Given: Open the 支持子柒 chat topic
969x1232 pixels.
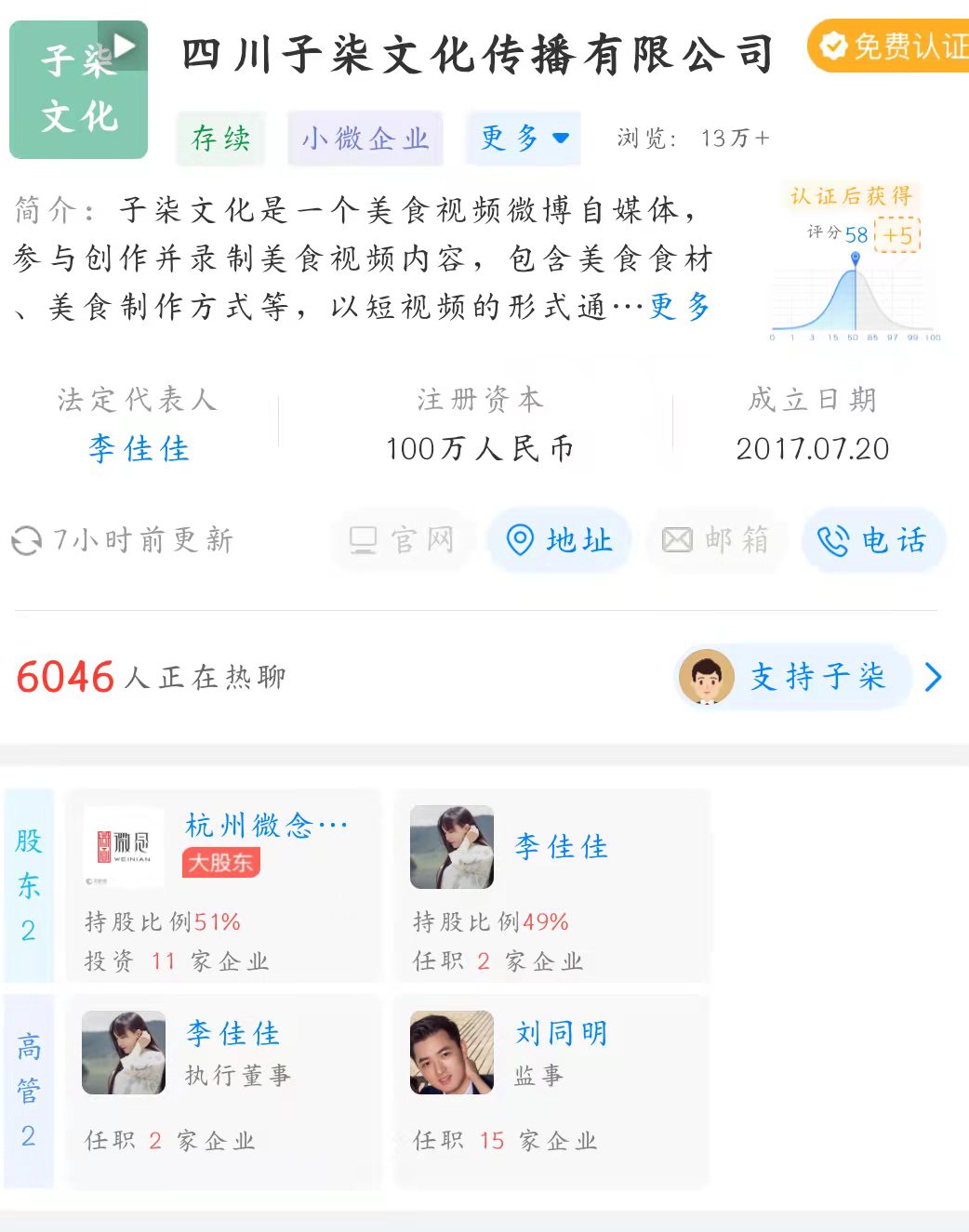Looking at the screenshot, I should pos(809,677).
